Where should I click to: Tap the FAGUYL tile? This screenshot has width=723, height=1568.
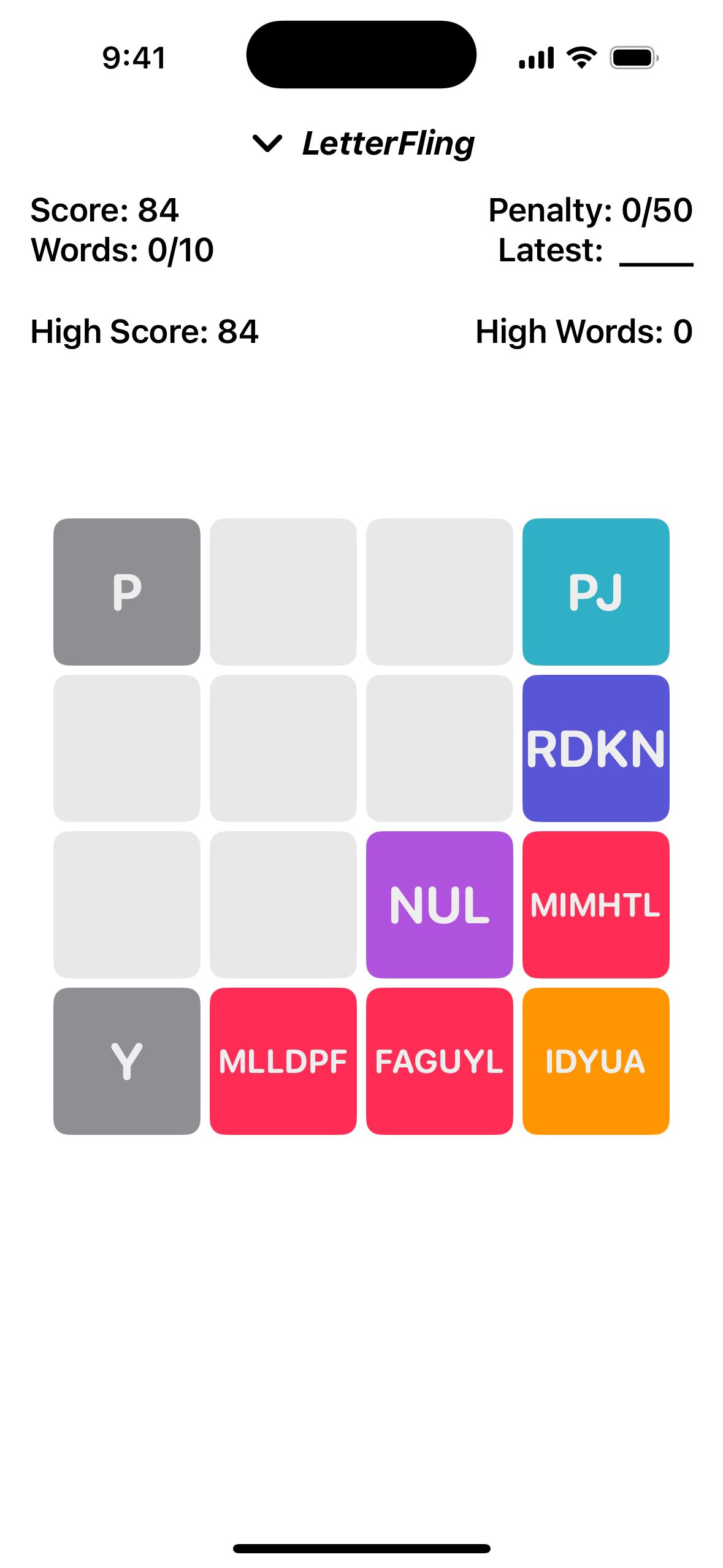439,1062
